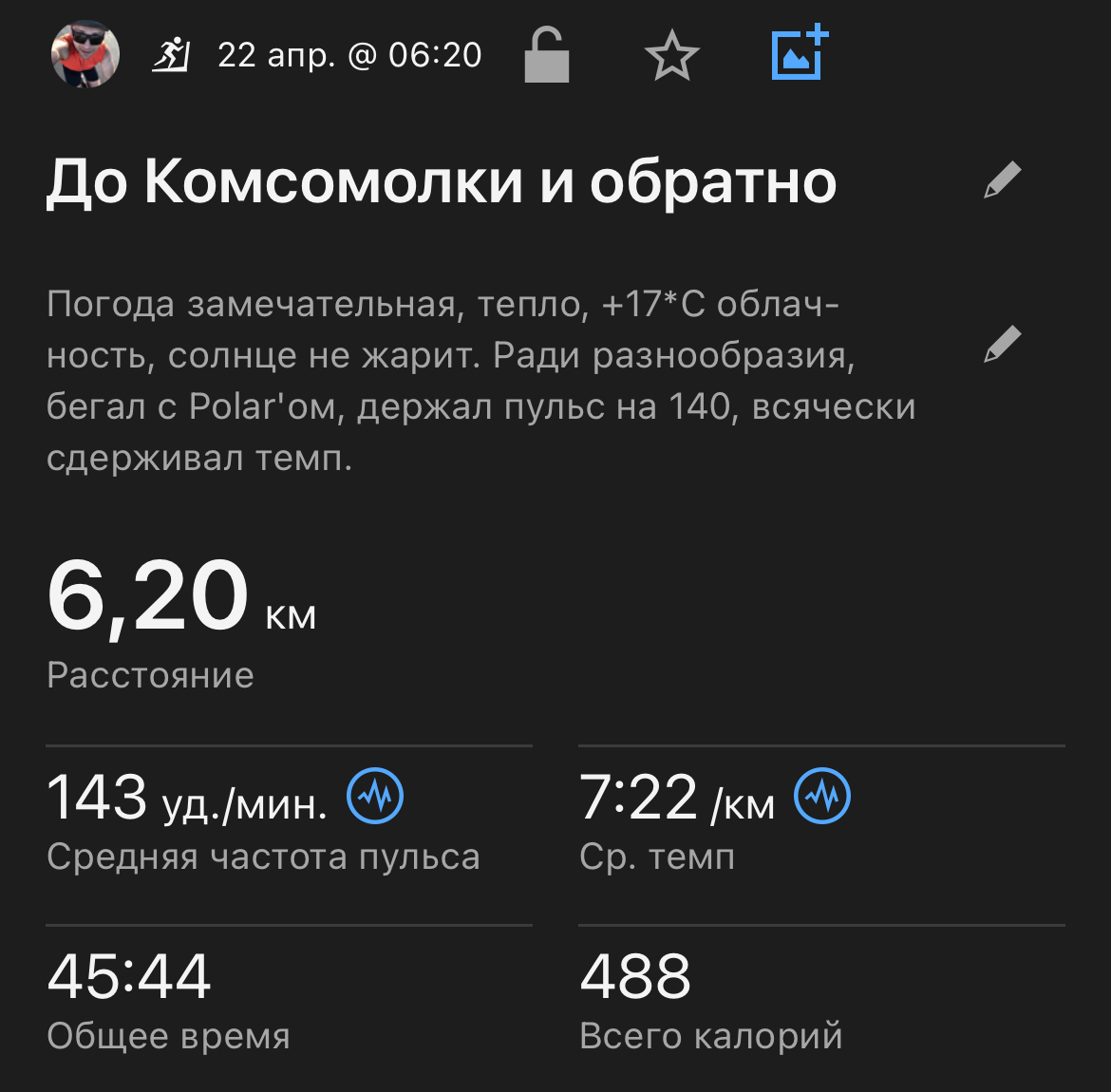Image resolution: width=1111 pixels, height=1092 pixels.
Task: Edit the activity description text
Action: [x=1002, y=344]
